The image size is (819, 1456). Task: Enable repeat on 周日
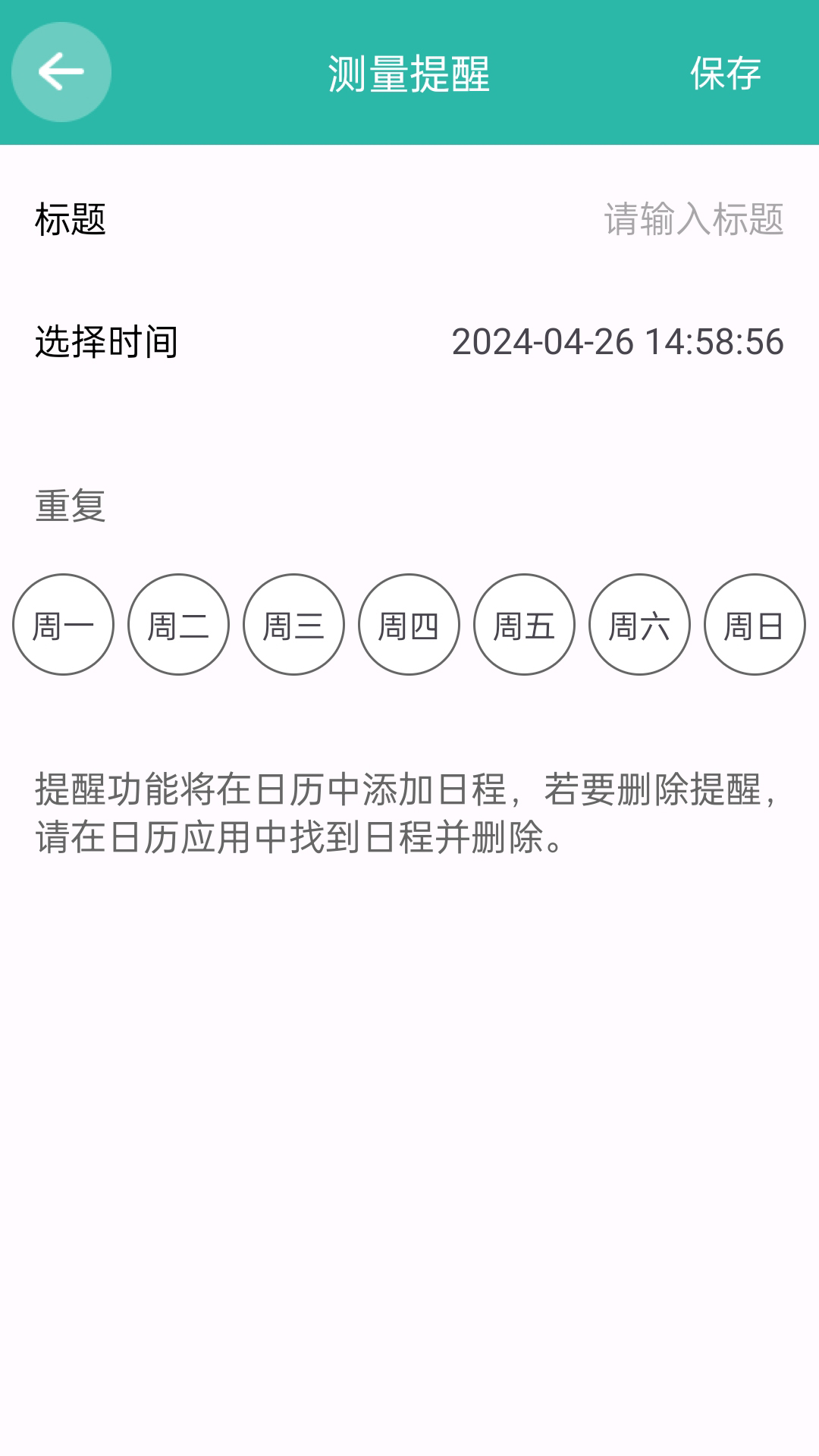click(755, 625)
